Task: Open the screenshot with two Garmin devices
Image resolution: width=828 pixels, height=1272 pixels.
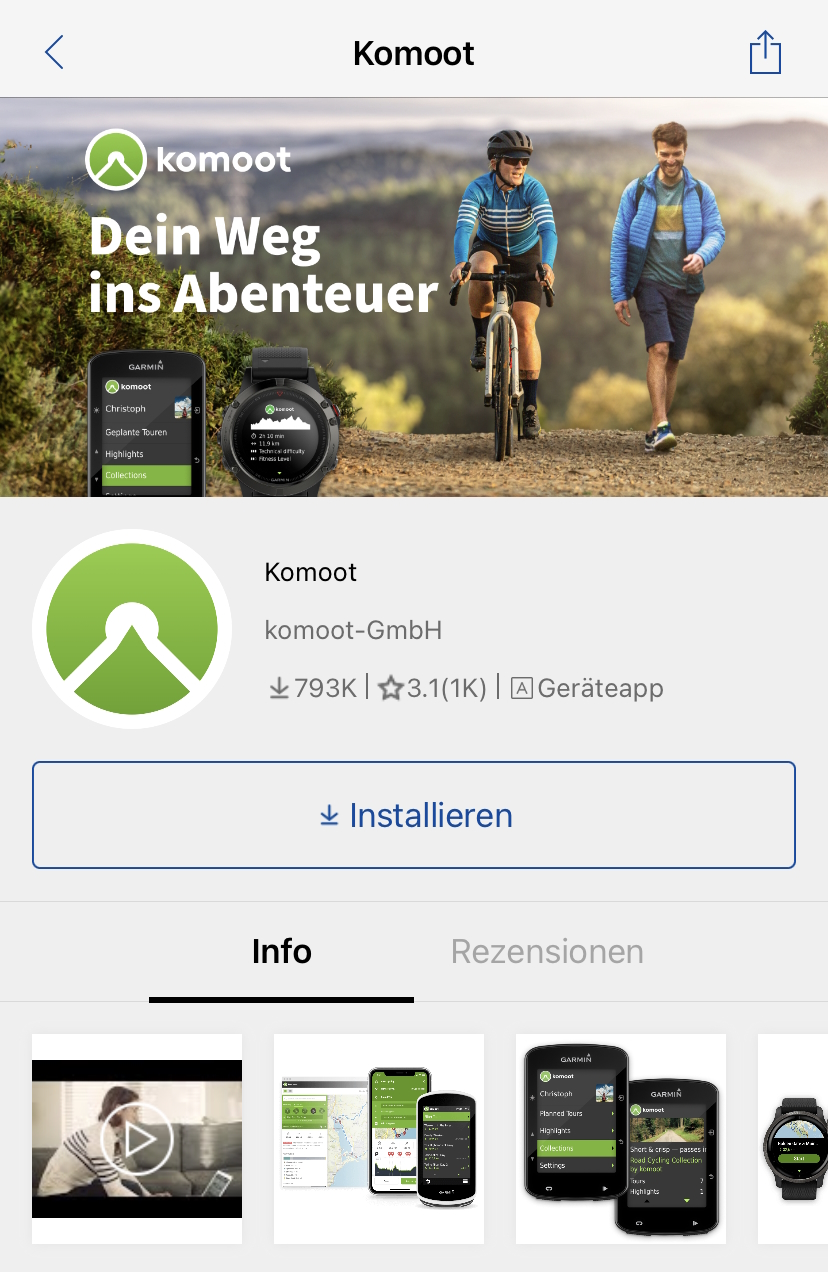Action: 621,1139
